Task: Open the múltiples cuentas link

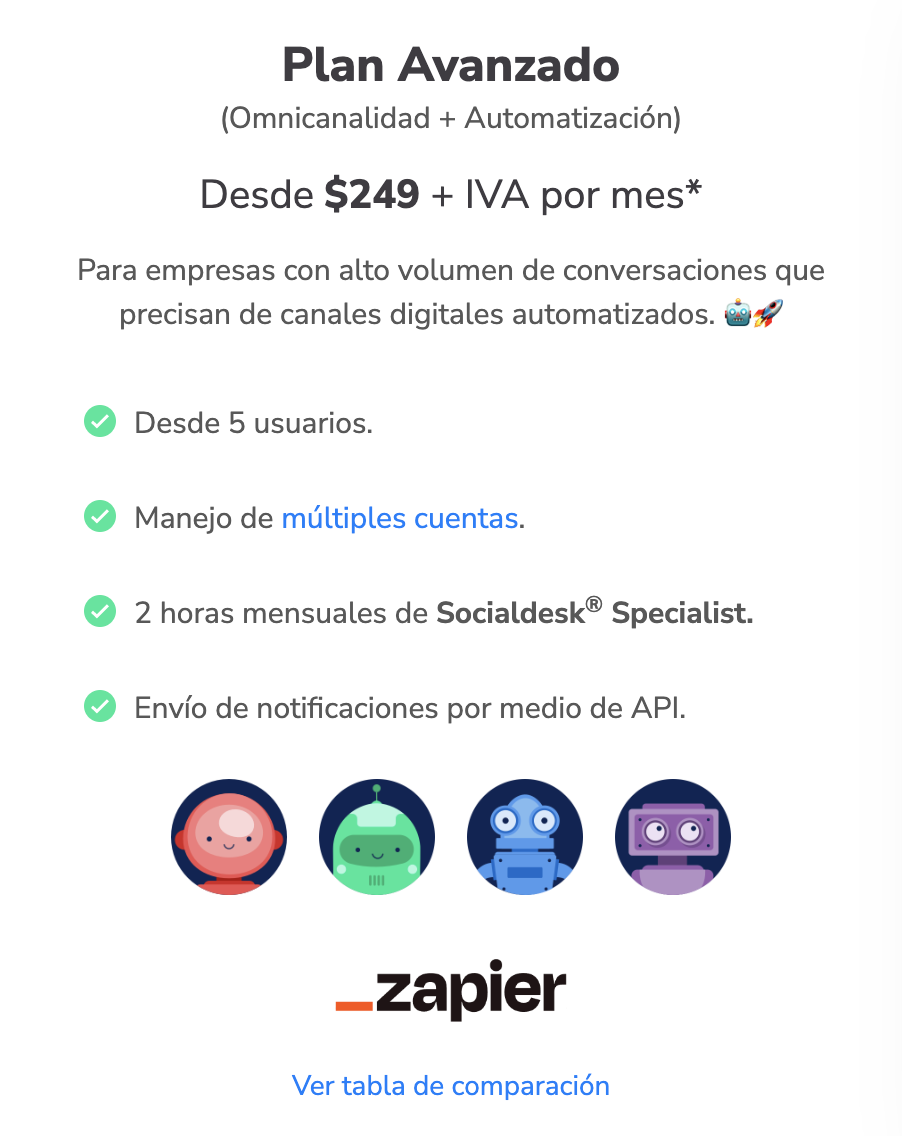Action: [399, 518]
